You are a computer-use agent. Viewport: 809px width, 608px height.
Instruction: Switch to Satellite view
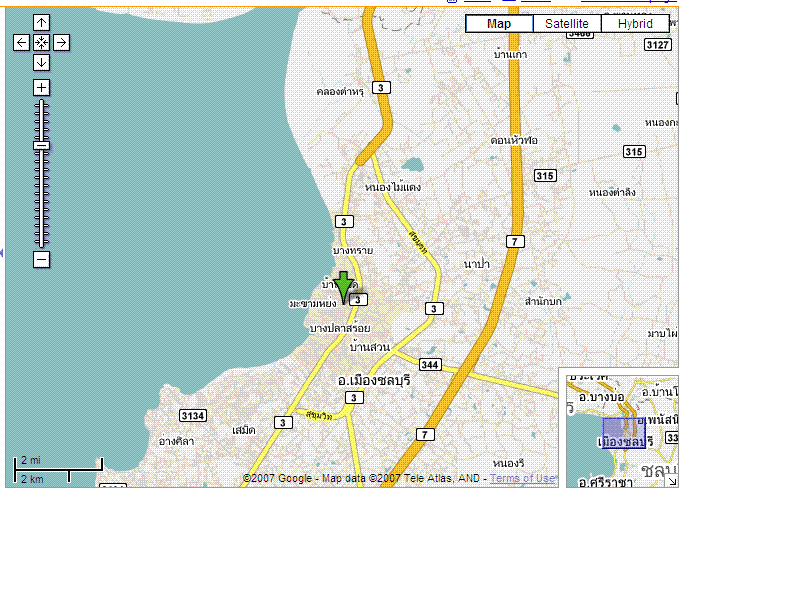566,24
